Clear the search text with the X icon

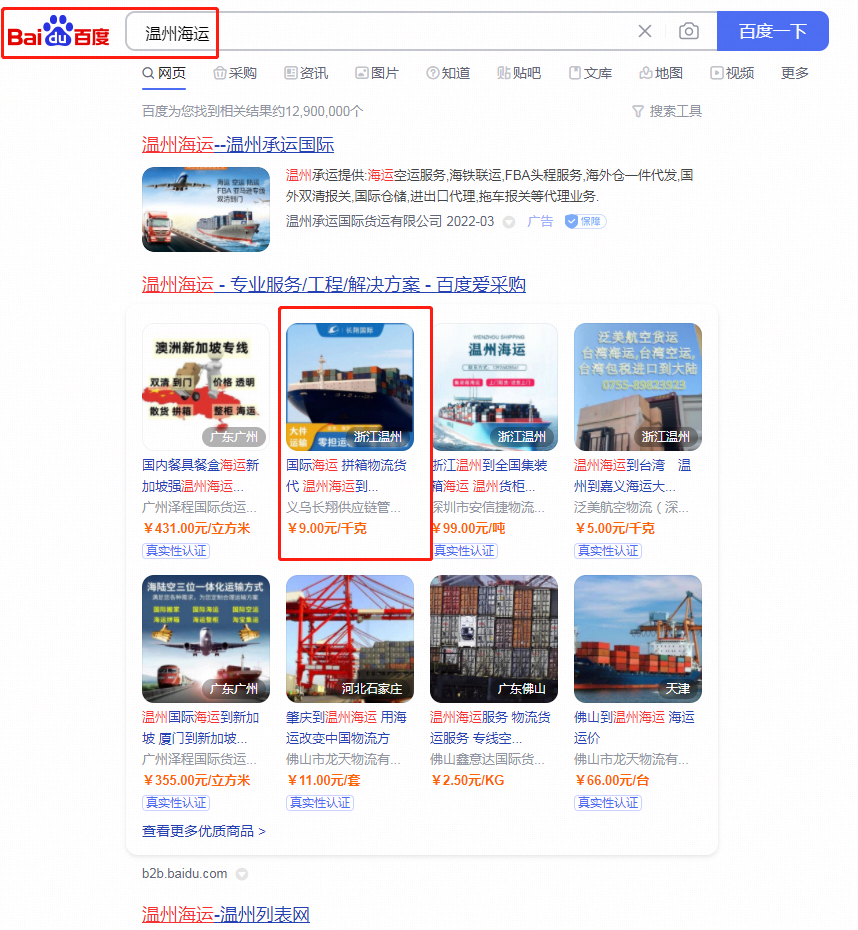pos(645,31)
